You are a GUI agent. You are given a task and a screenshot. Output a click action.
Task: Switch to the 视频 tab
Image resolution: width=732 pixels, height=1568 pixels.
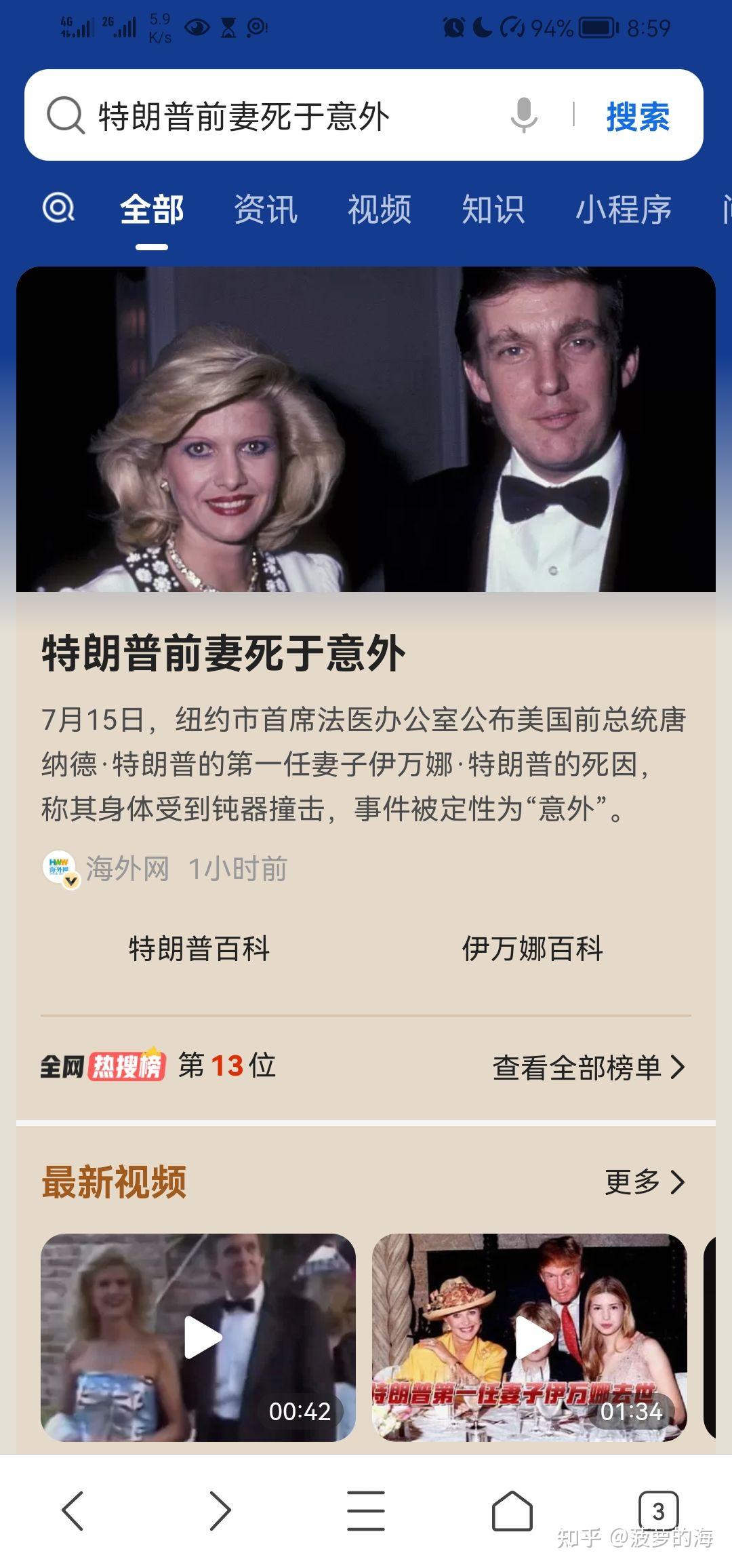[379, 209]
